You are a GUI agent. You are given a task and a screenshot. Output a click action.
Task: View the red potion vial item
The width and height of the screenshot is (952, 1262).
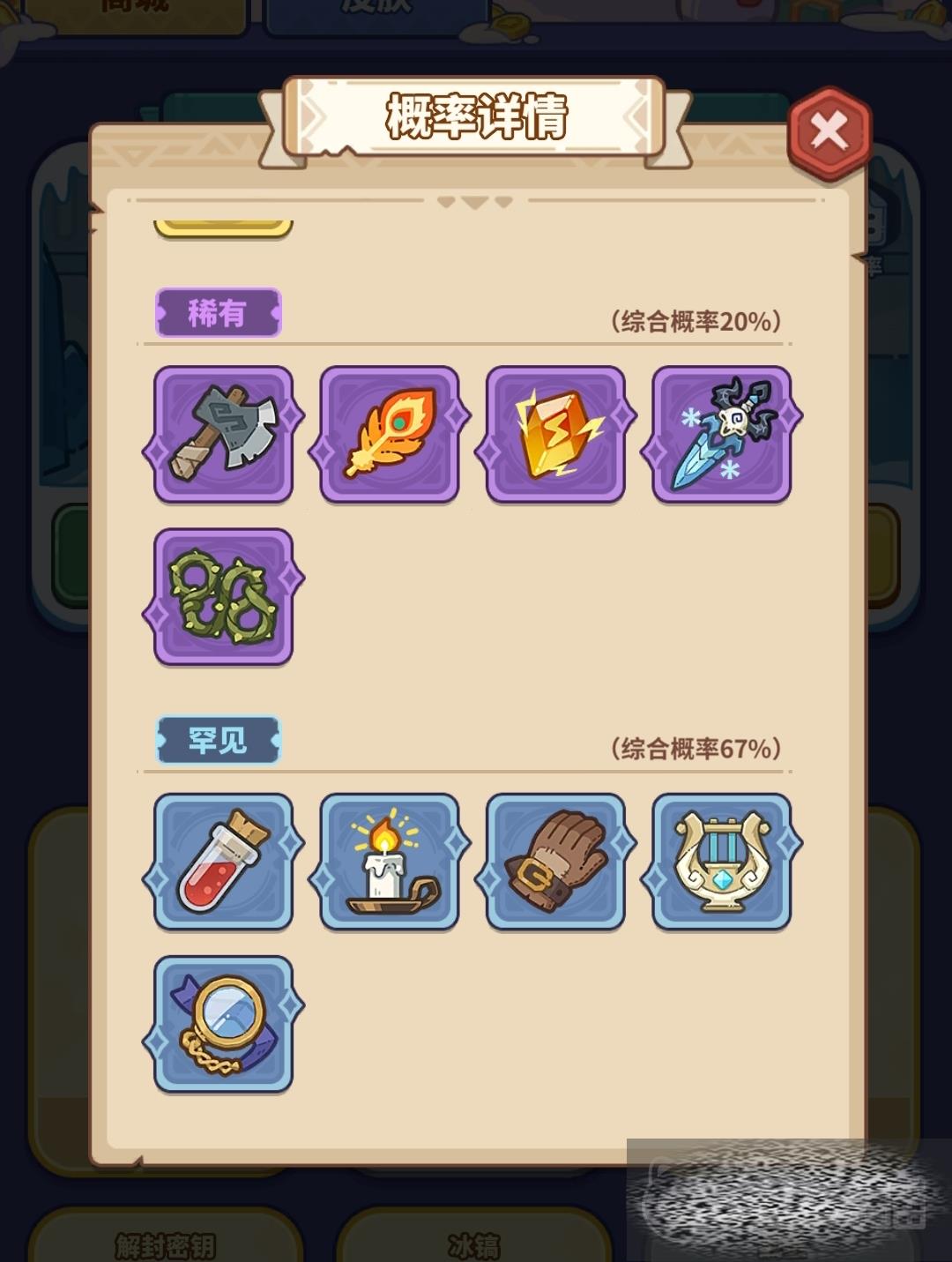click(224, 861)
